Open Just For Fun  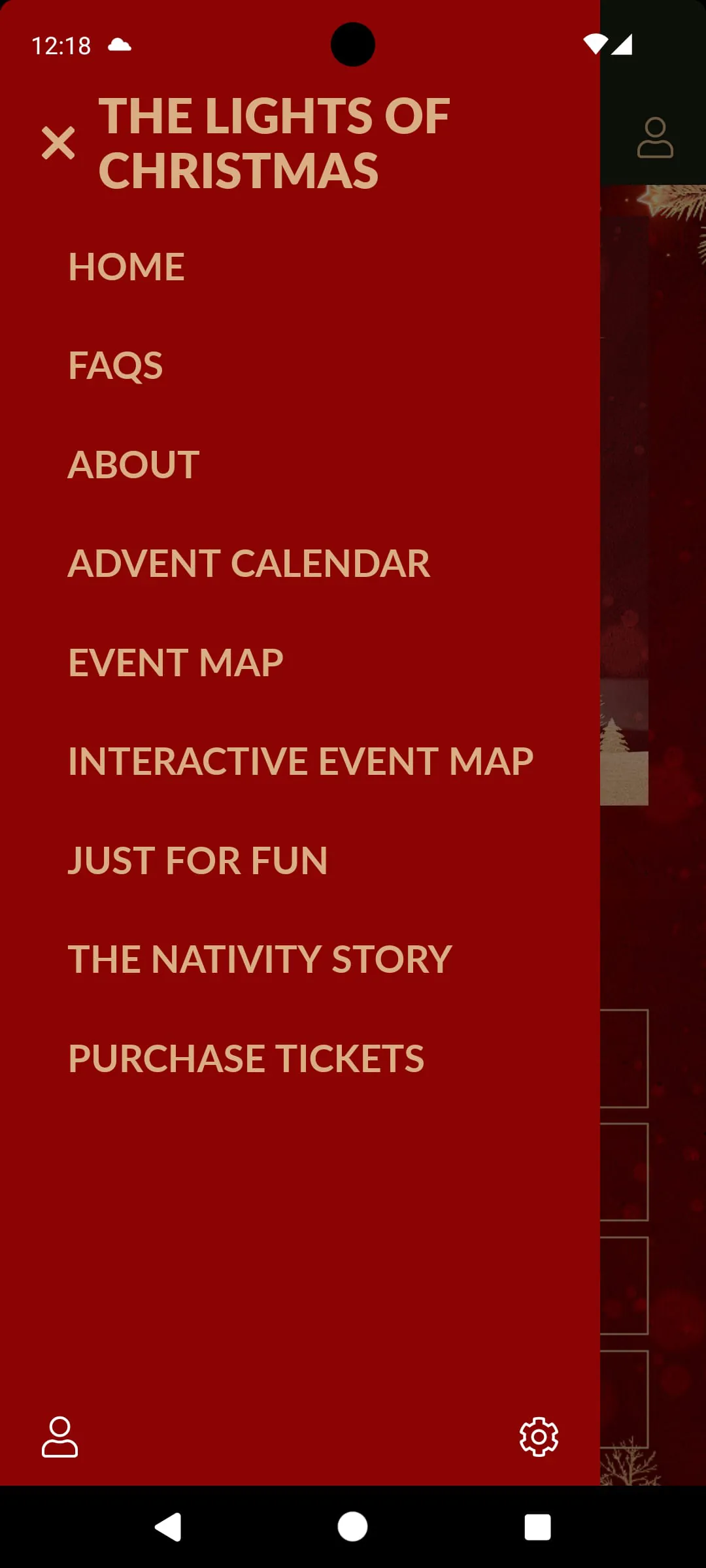coord(197,860)
